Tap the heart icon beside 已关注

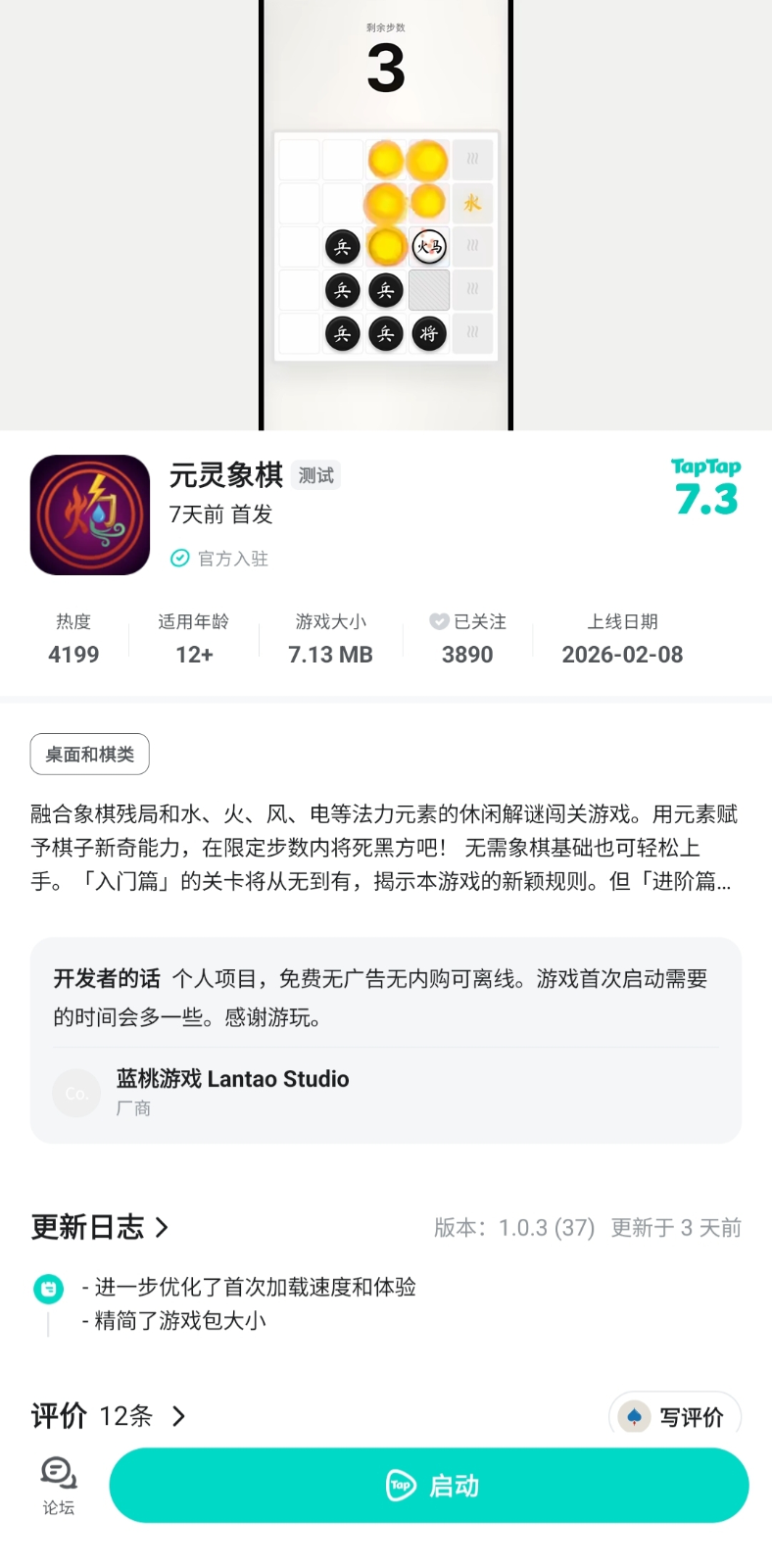(440, 619)
